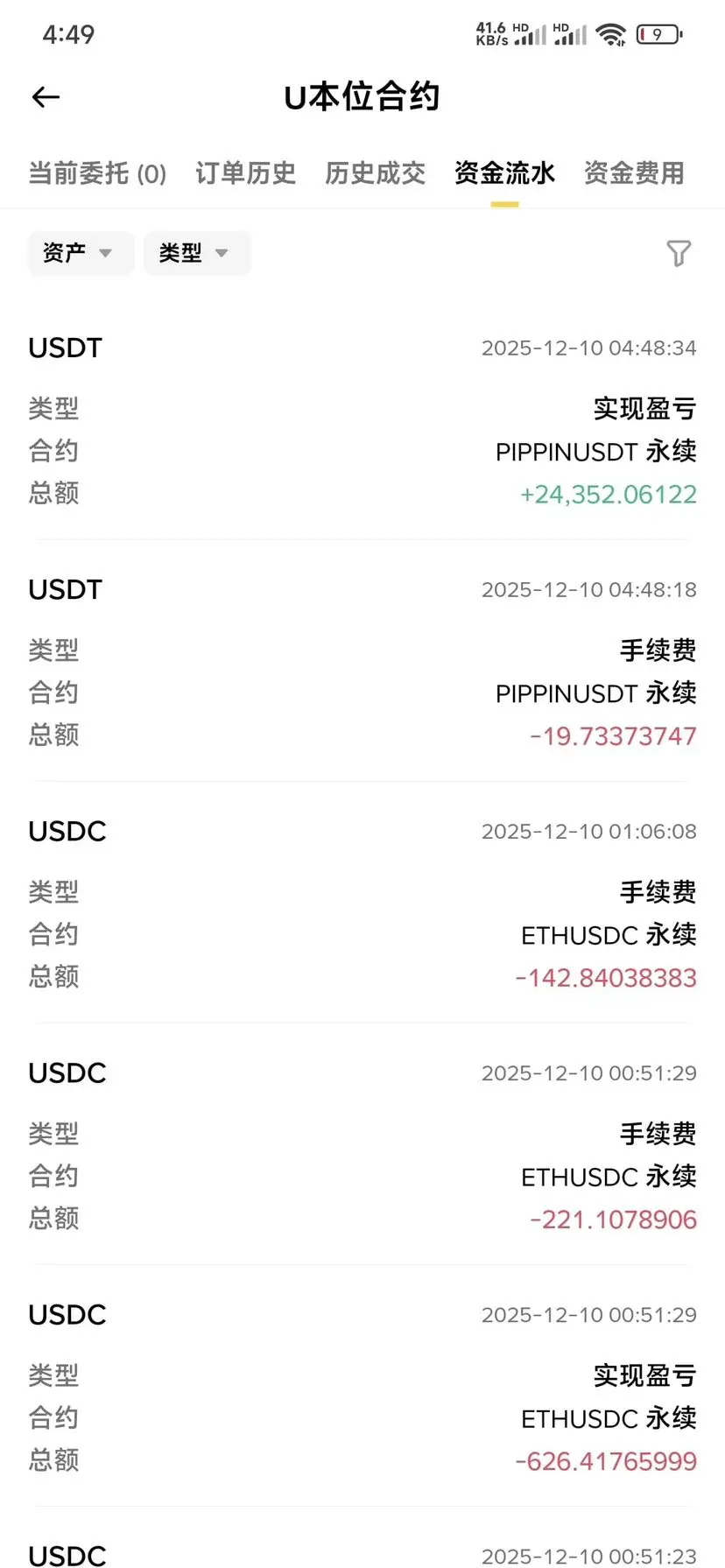Viewport: 725px width, 1568px height.
Task: Expand the 资产 dropdown filter
Action: 80,253
